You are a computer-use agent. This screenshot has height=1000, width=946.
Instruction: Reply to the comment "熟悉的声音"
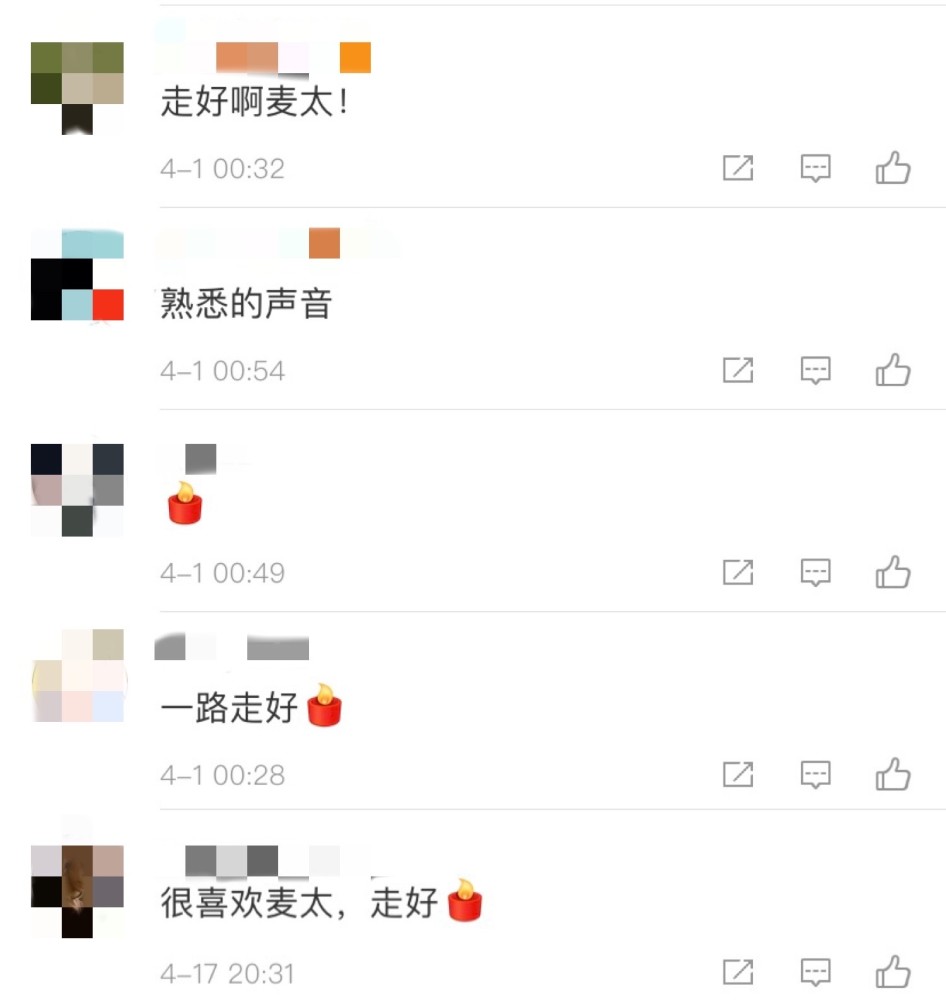point(816,371)
